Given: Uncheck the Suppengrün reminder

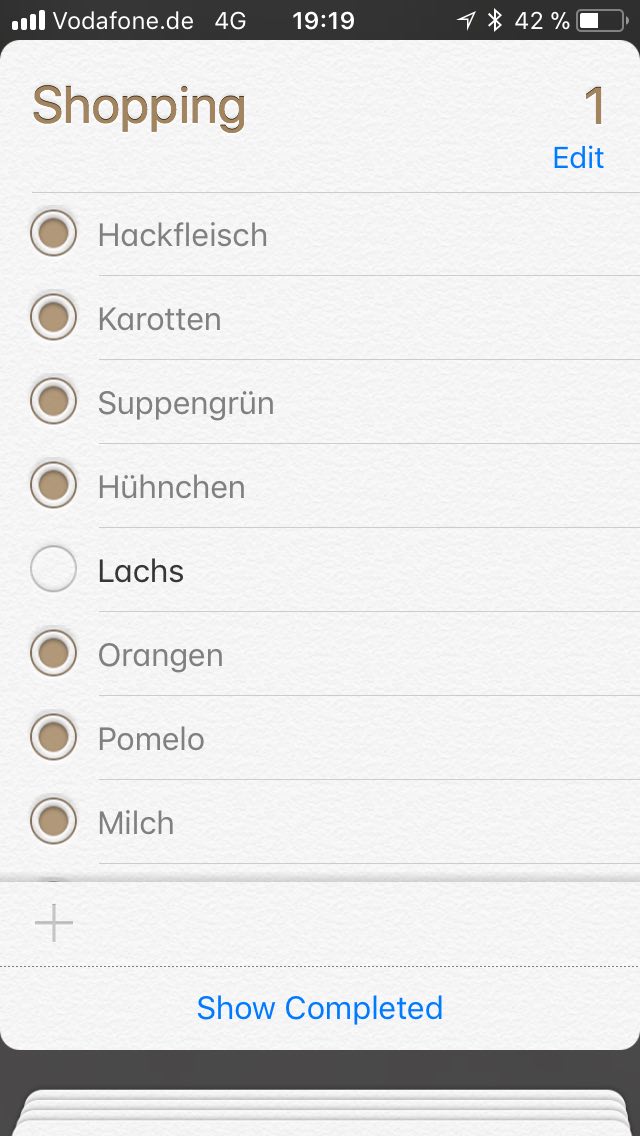Looking at the screenshot, I should tap(54, 402).
